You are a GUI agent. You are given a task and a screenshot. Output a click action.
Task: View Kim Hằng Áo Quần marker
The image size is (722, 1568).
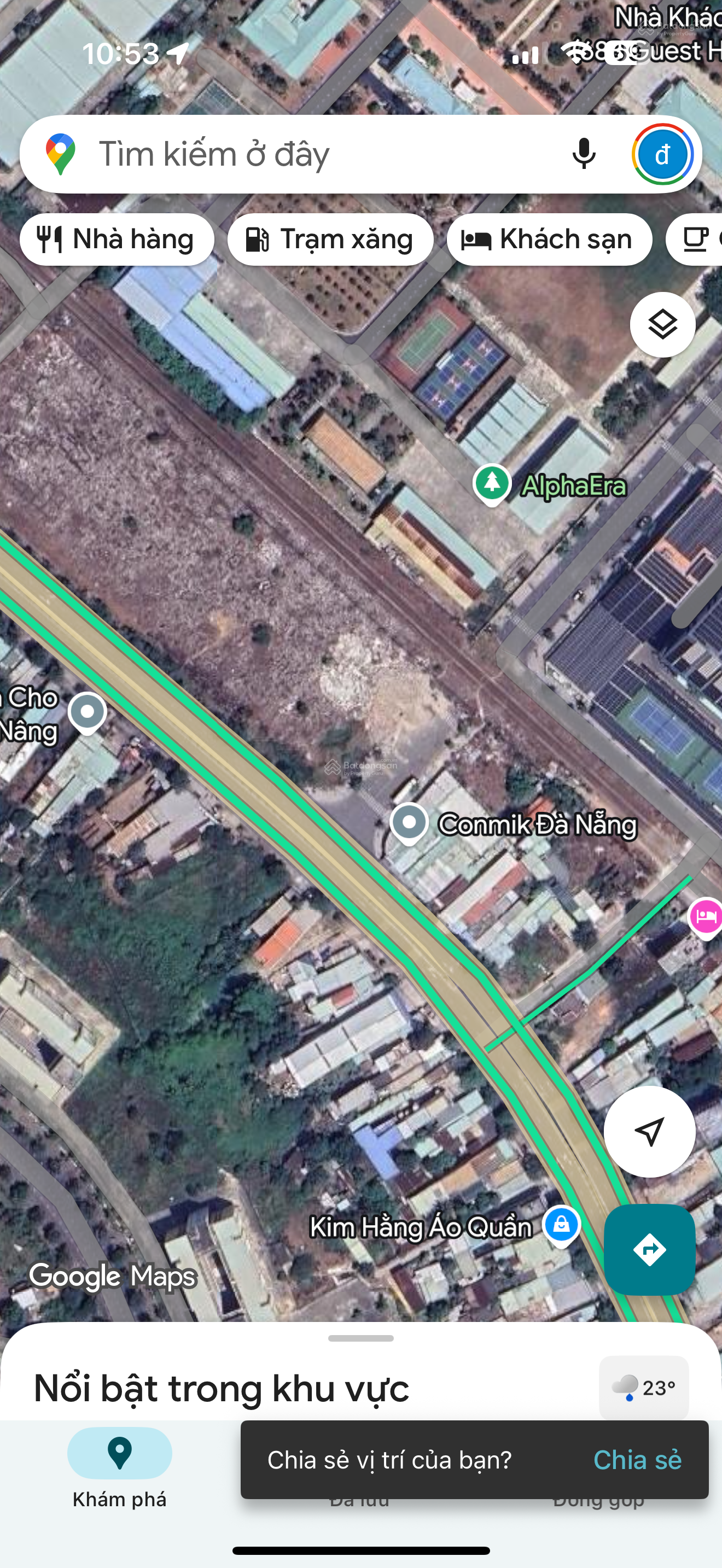[x=561, y=1224]
